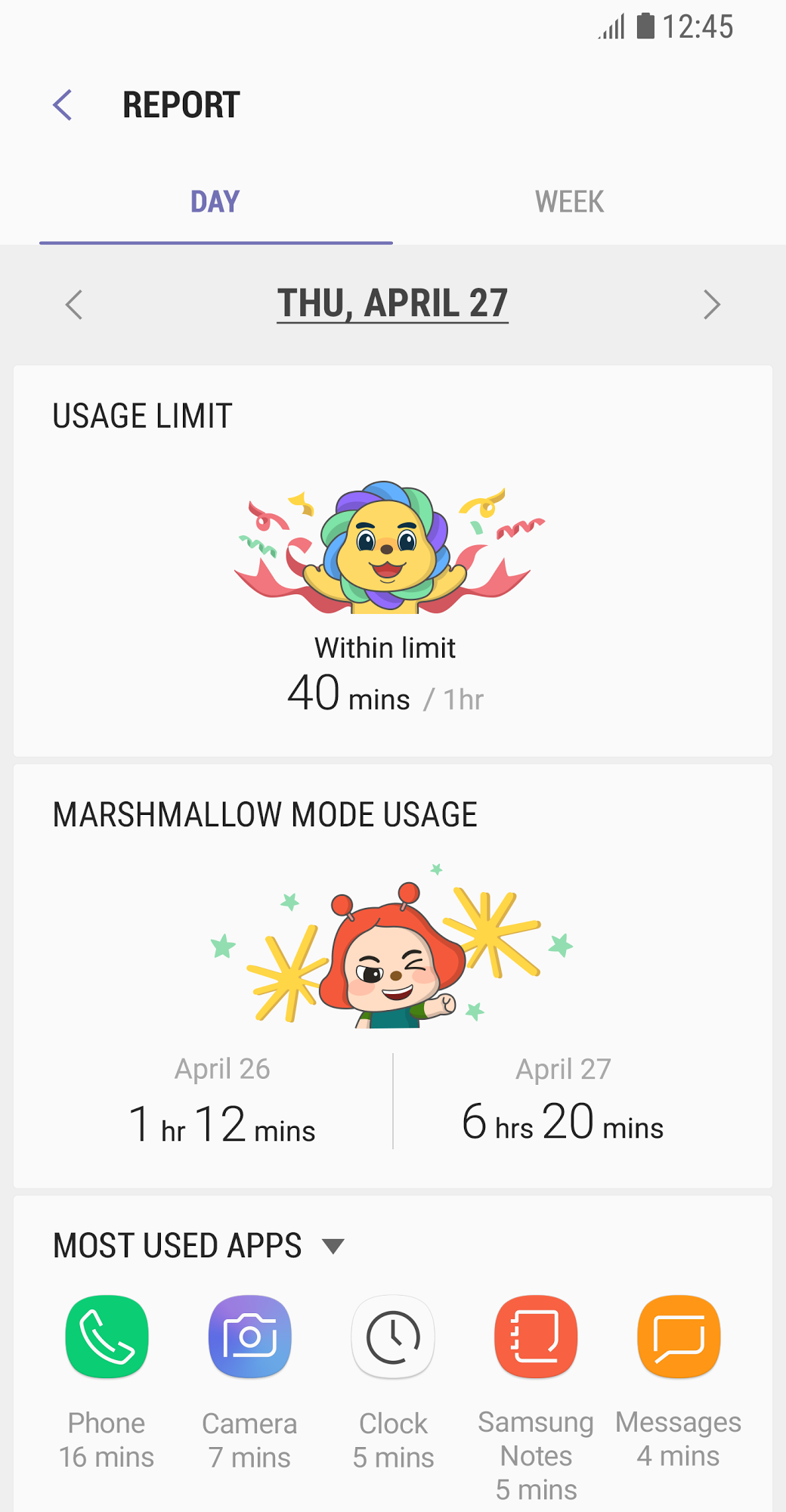Select the Day tab

pyautogui.click(x=215, y=202)
